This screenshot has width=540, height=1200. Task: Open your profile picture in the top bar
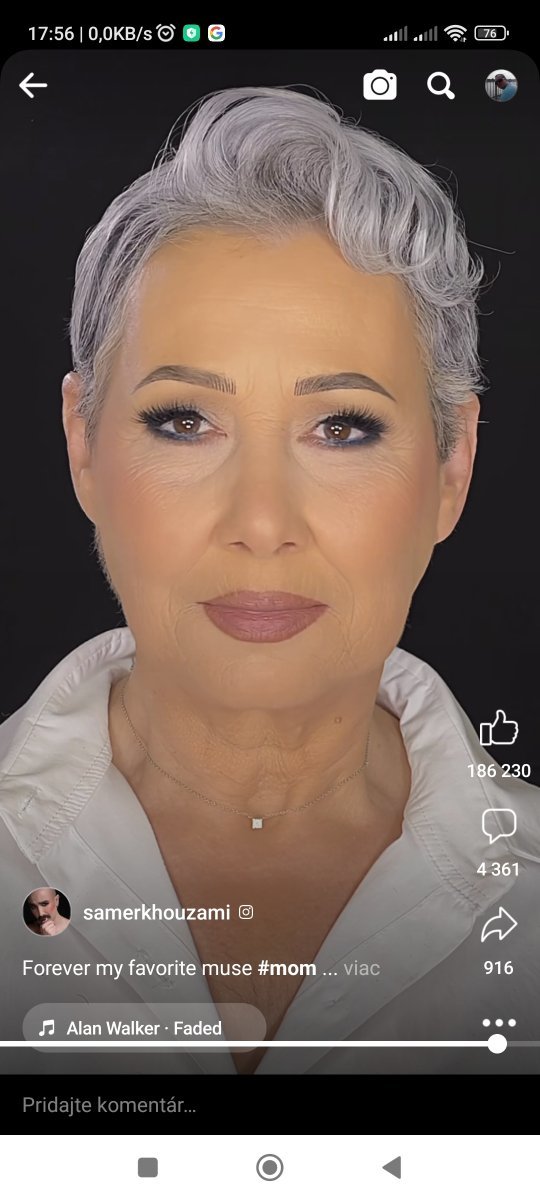pos(501,86)
